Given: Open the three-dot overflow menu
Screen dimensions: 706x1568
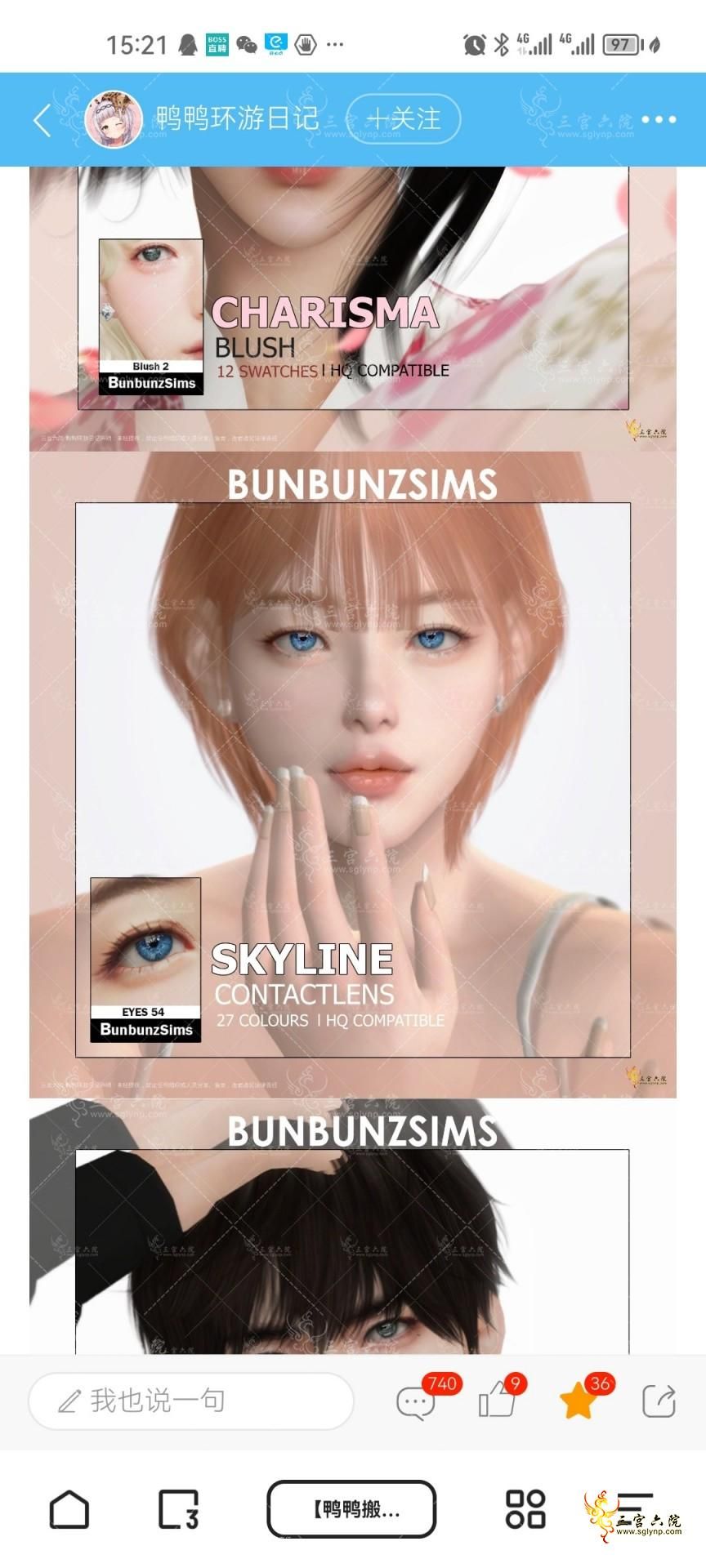Looking at the screenshot, I should pyautogui.click(x=659, y=120).
